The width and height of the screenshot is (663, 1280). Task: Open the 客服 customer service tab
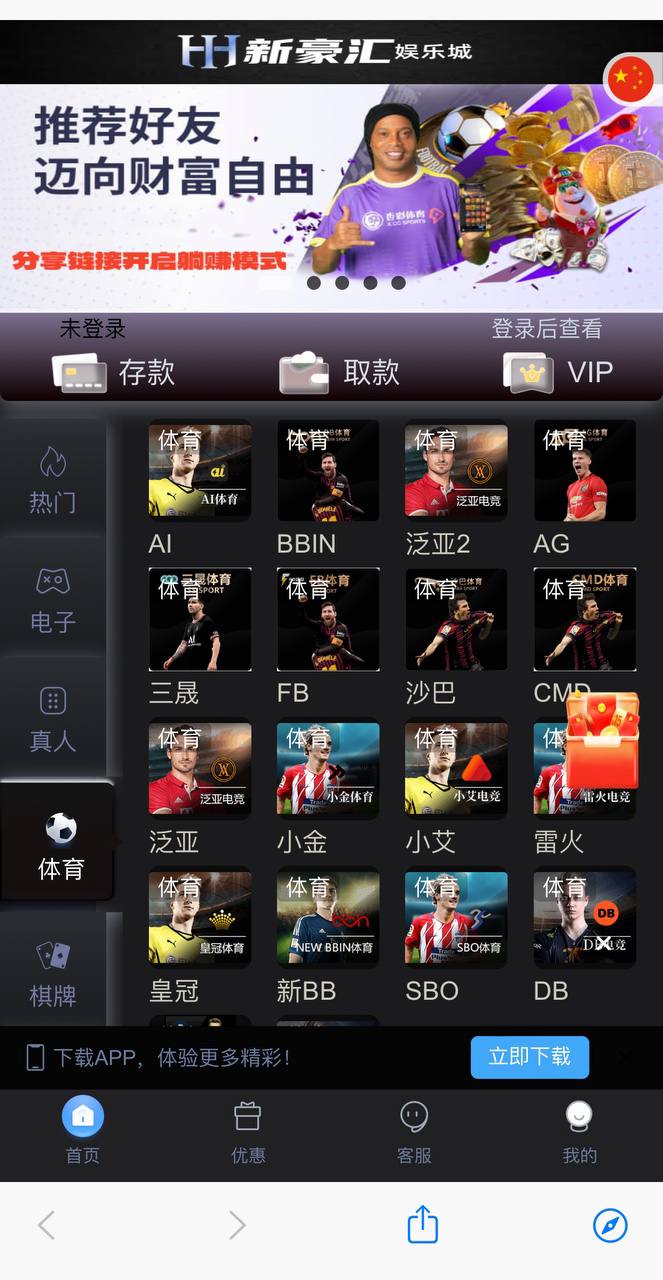point(414,1133)
